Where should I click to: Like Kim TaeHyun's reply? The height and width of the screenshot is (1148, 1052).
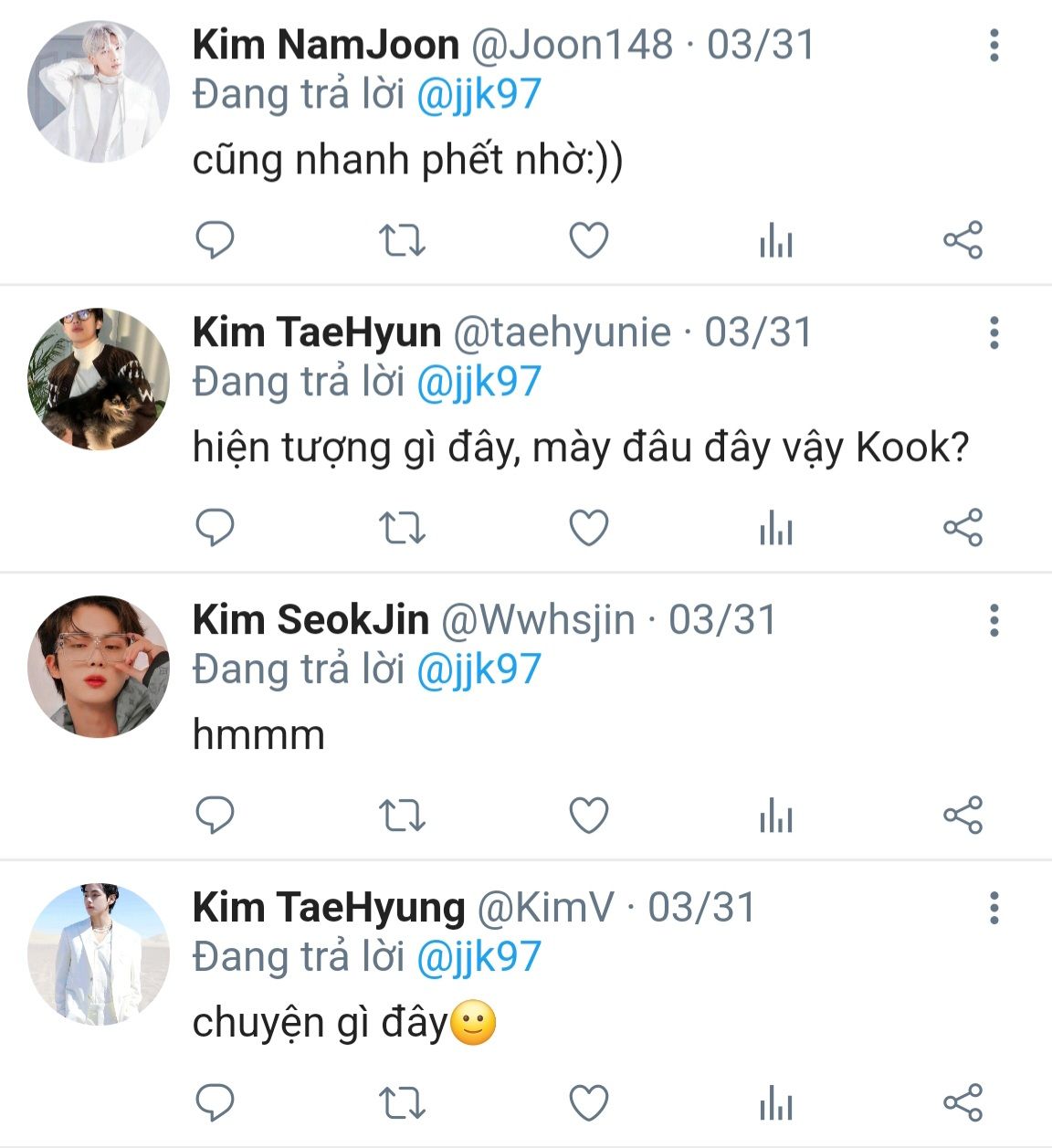click(589, 528)
